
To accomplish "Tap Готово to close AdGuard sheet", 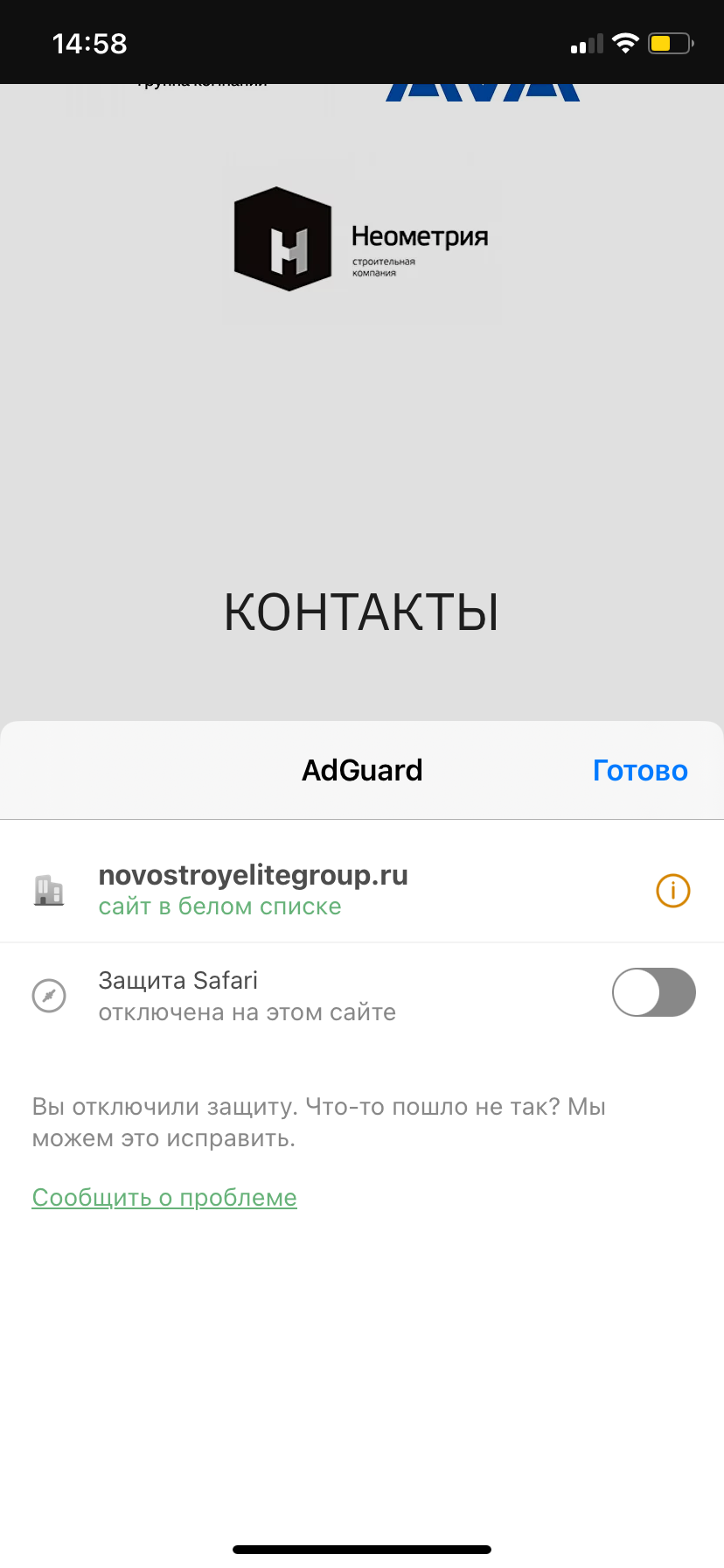I will coord(639,770).
